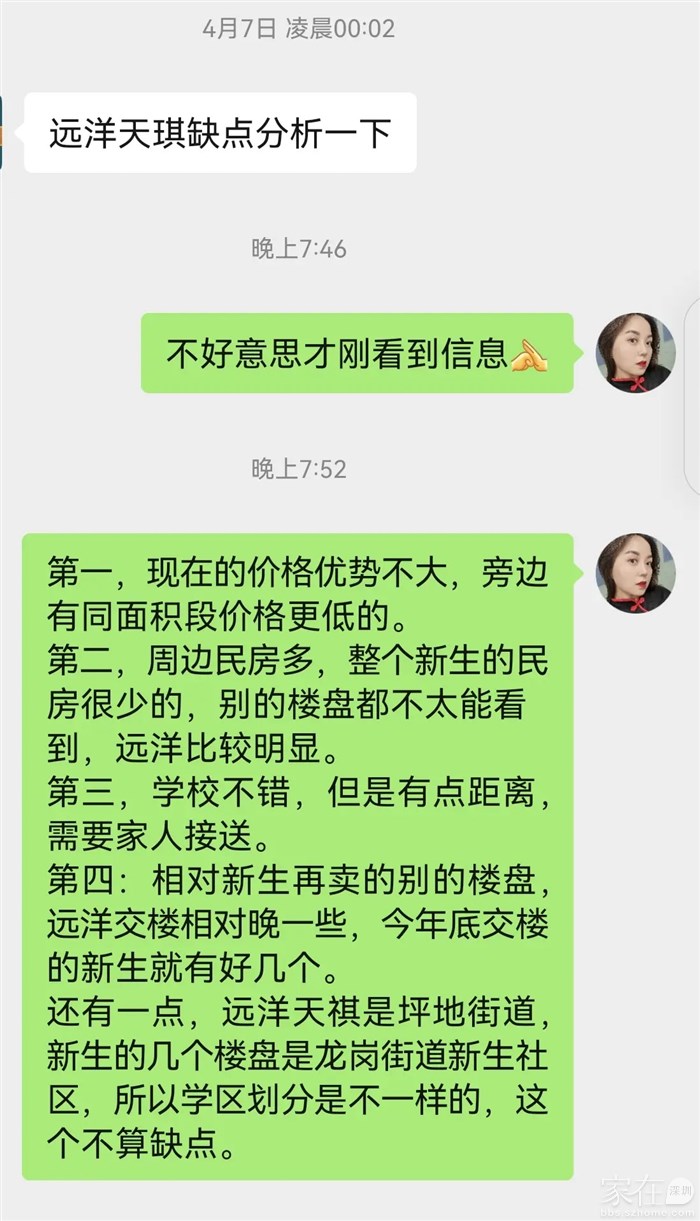Open sender's avatar beside the "不好意思才刚看到信息" message

point(635,353)
